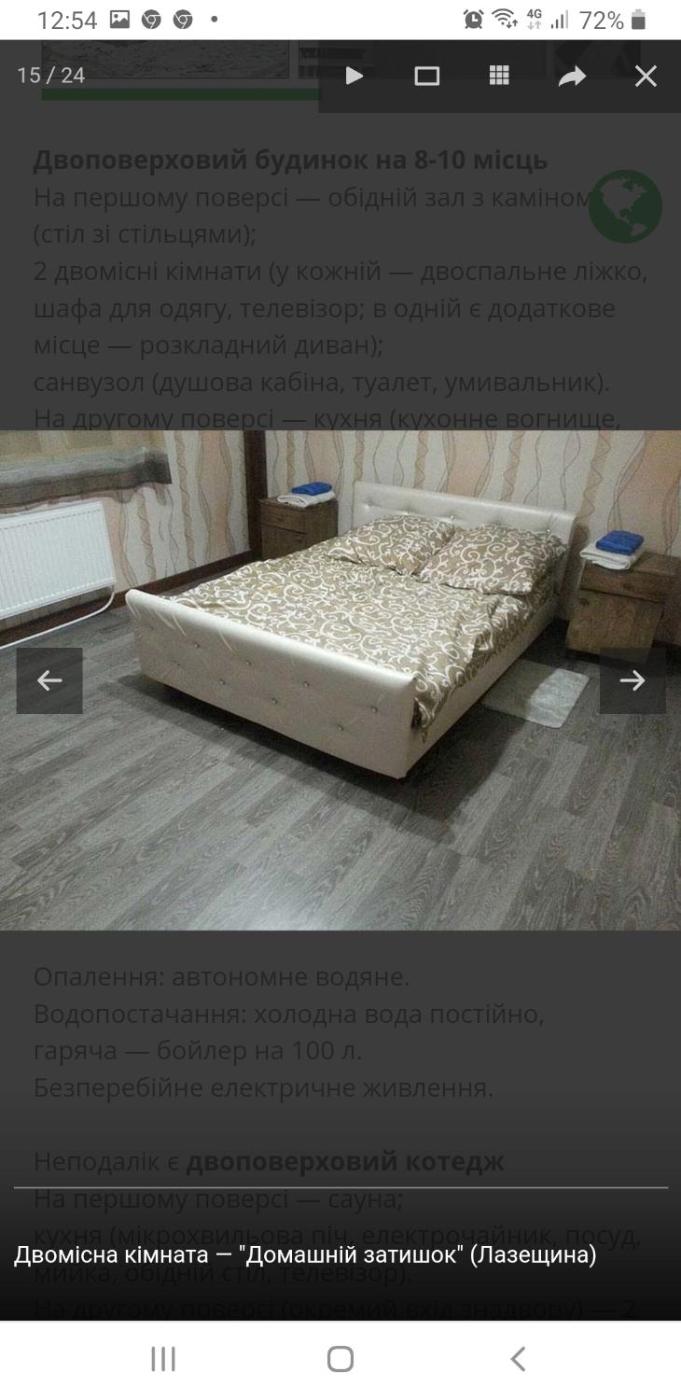Go to the previous photo
Viewport: 681px width, 1400px height.
coord(49,680)
